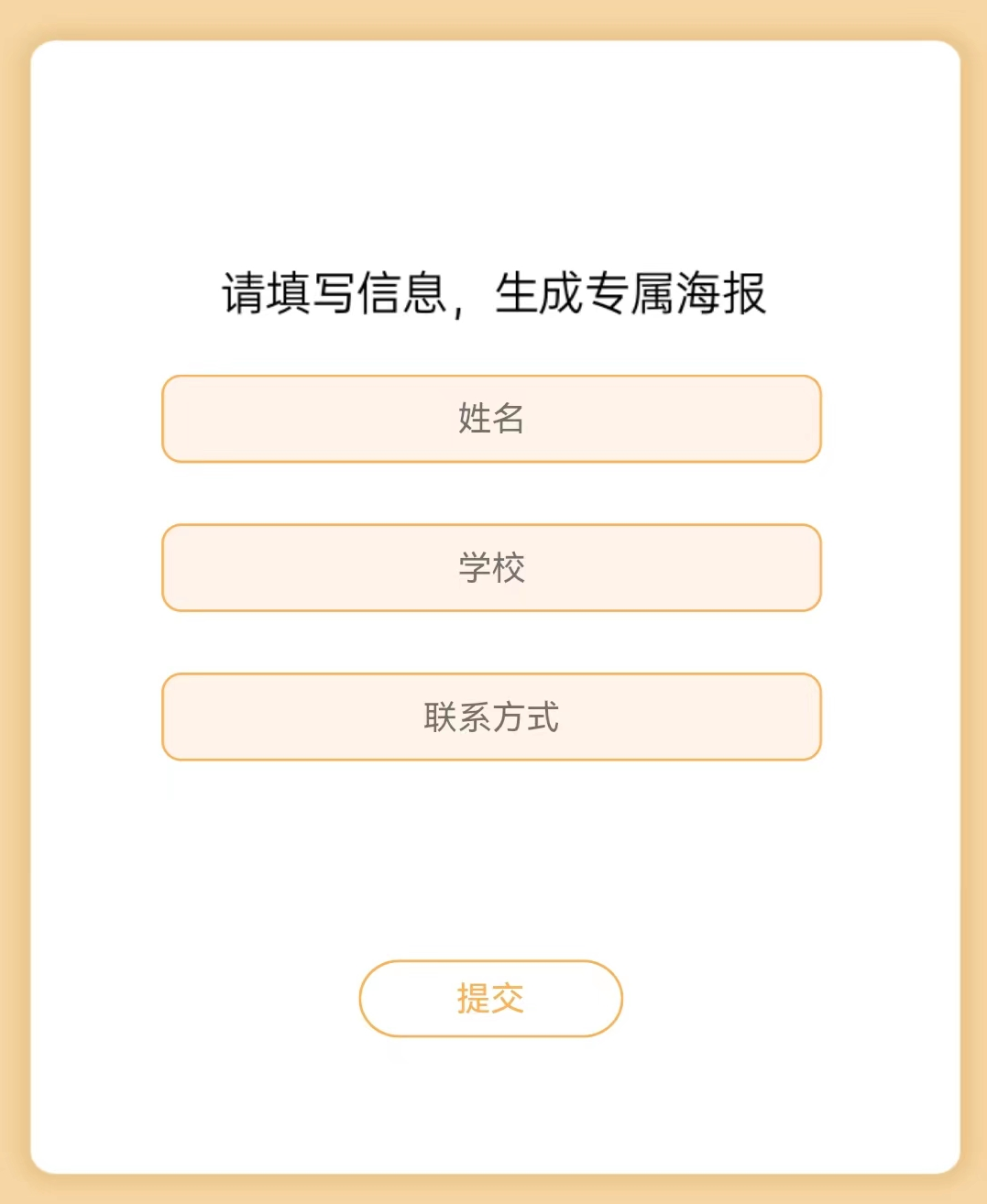Click the middle input for school name
The height and width of the screenshot is (1204, 987).
(x=491, y=568)
